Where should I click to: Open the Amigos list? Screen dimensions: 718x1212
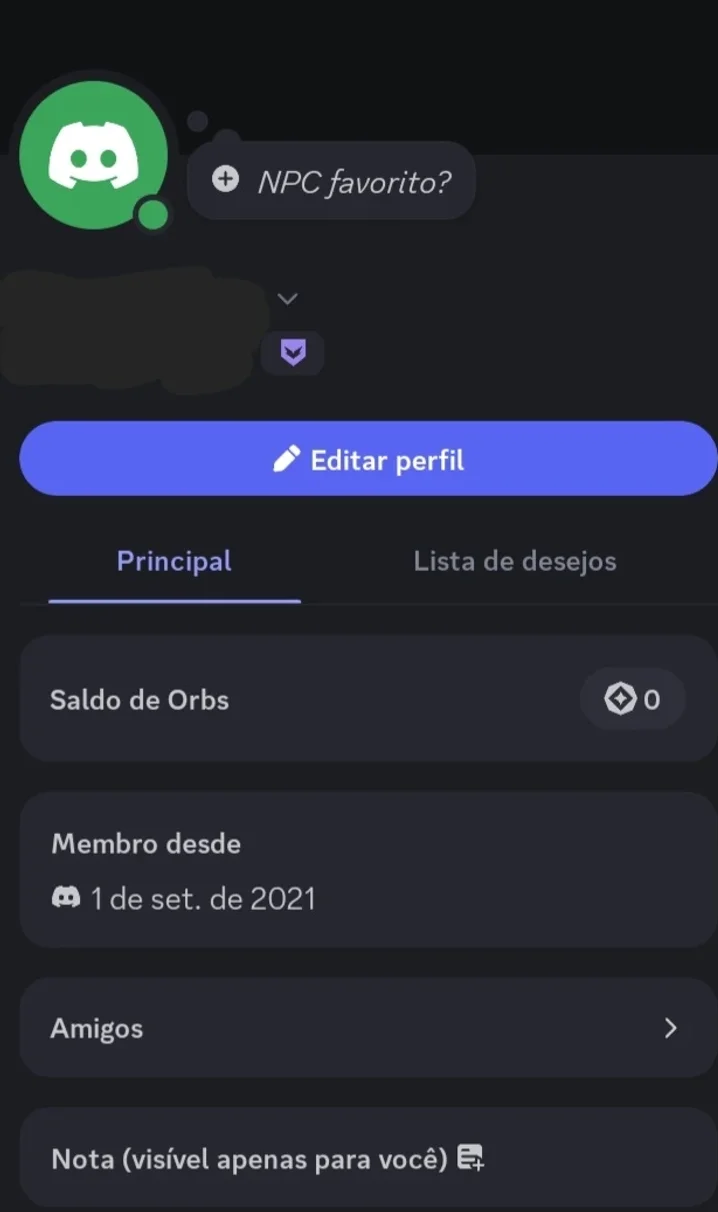368,1028
